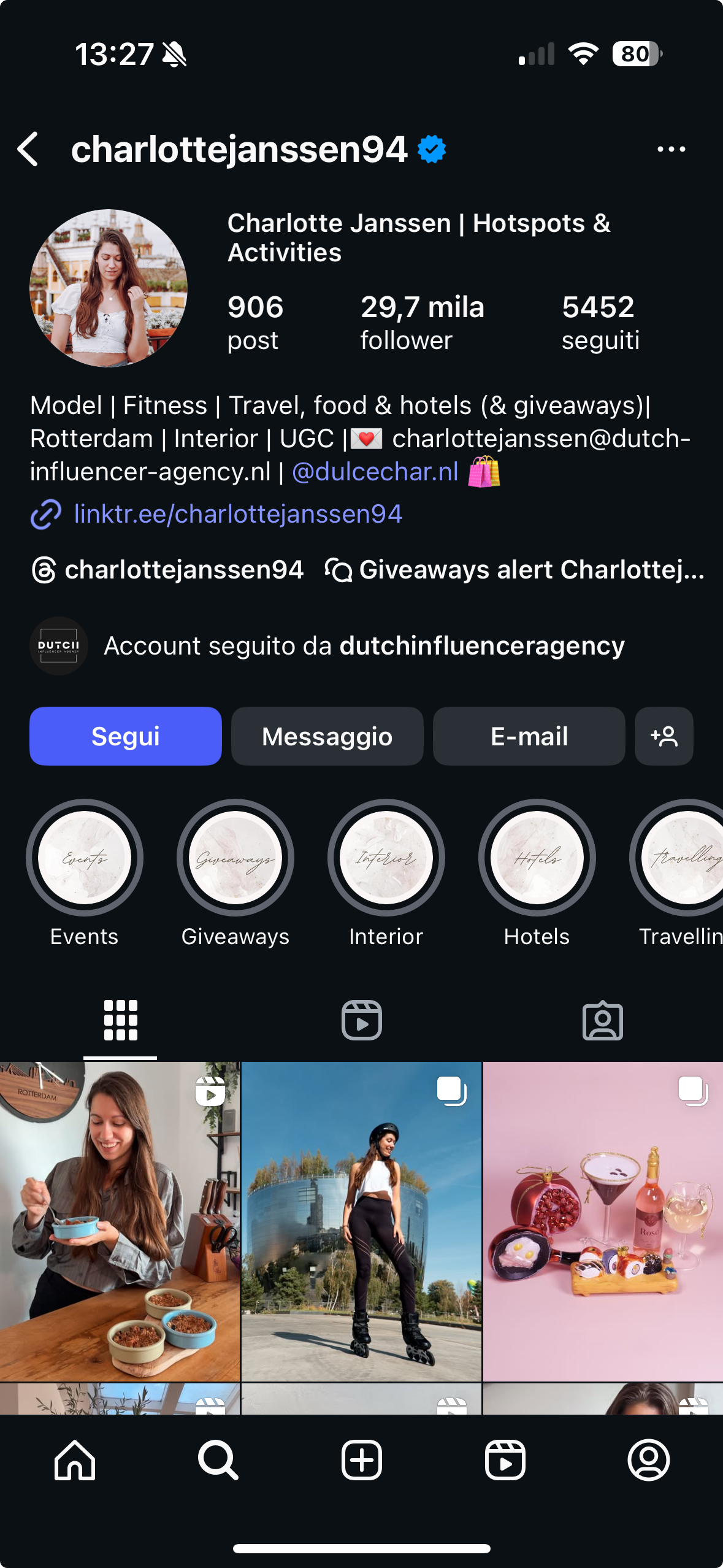The height and width of the screenshot is (1568, 723).
Task: Create a new post with plus icon
Action: tap(361, 1460)
